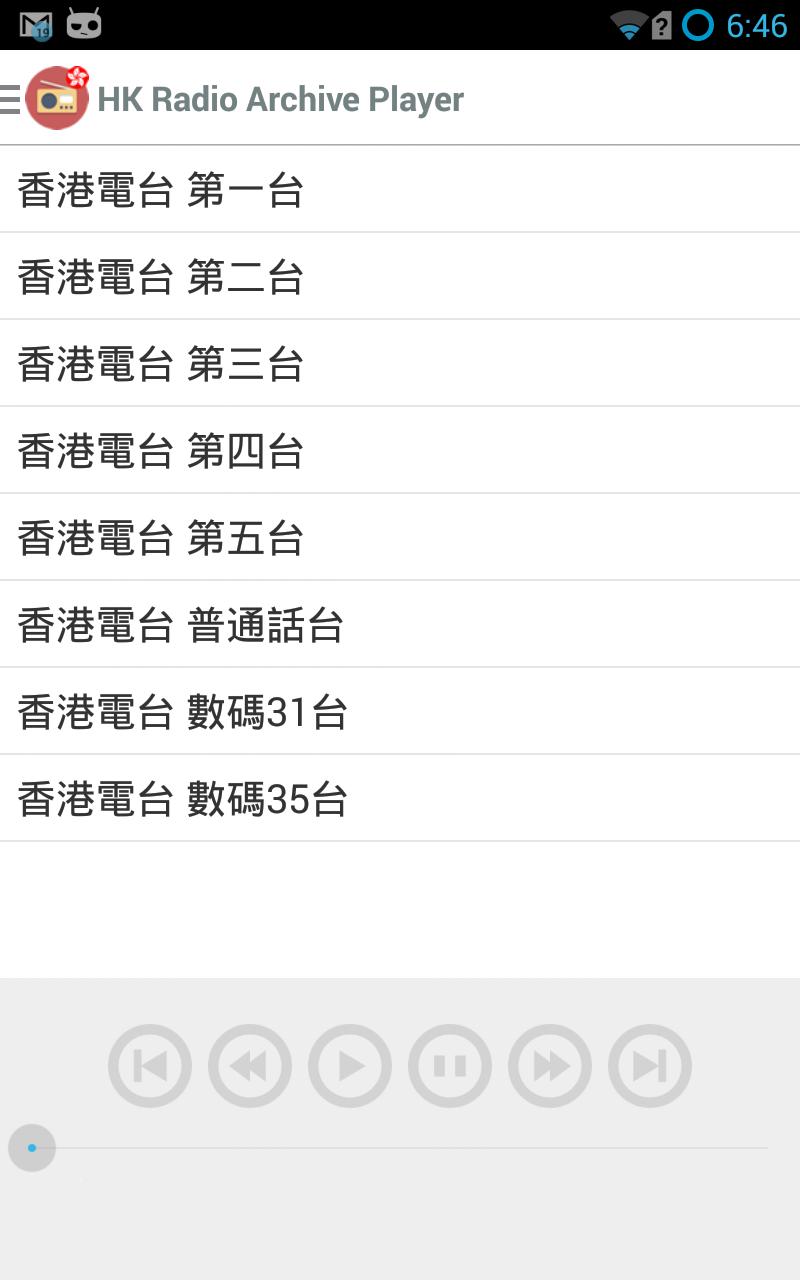
Task: Open the navigation drawer menu
Action: point(12,99)
